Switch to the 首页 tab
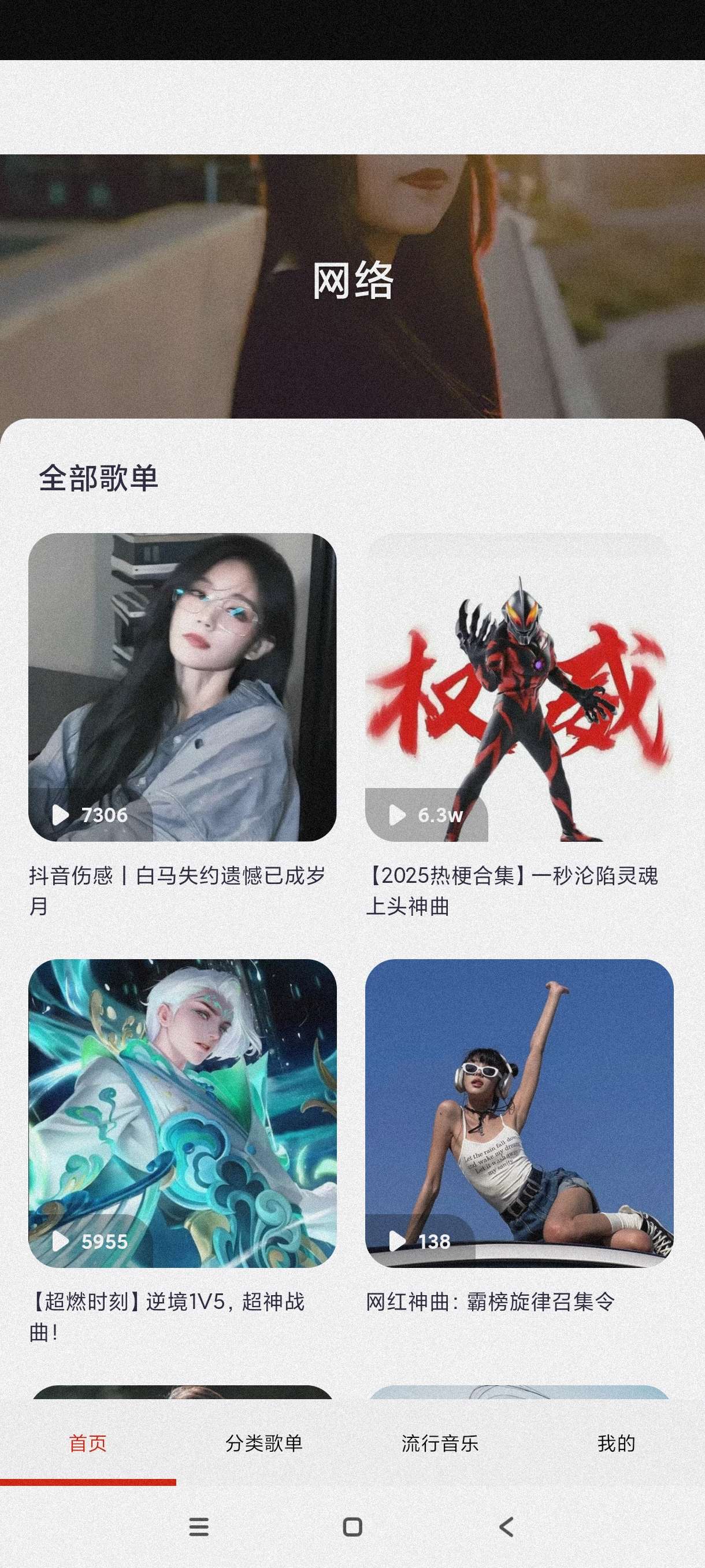 pos(88,1443)
